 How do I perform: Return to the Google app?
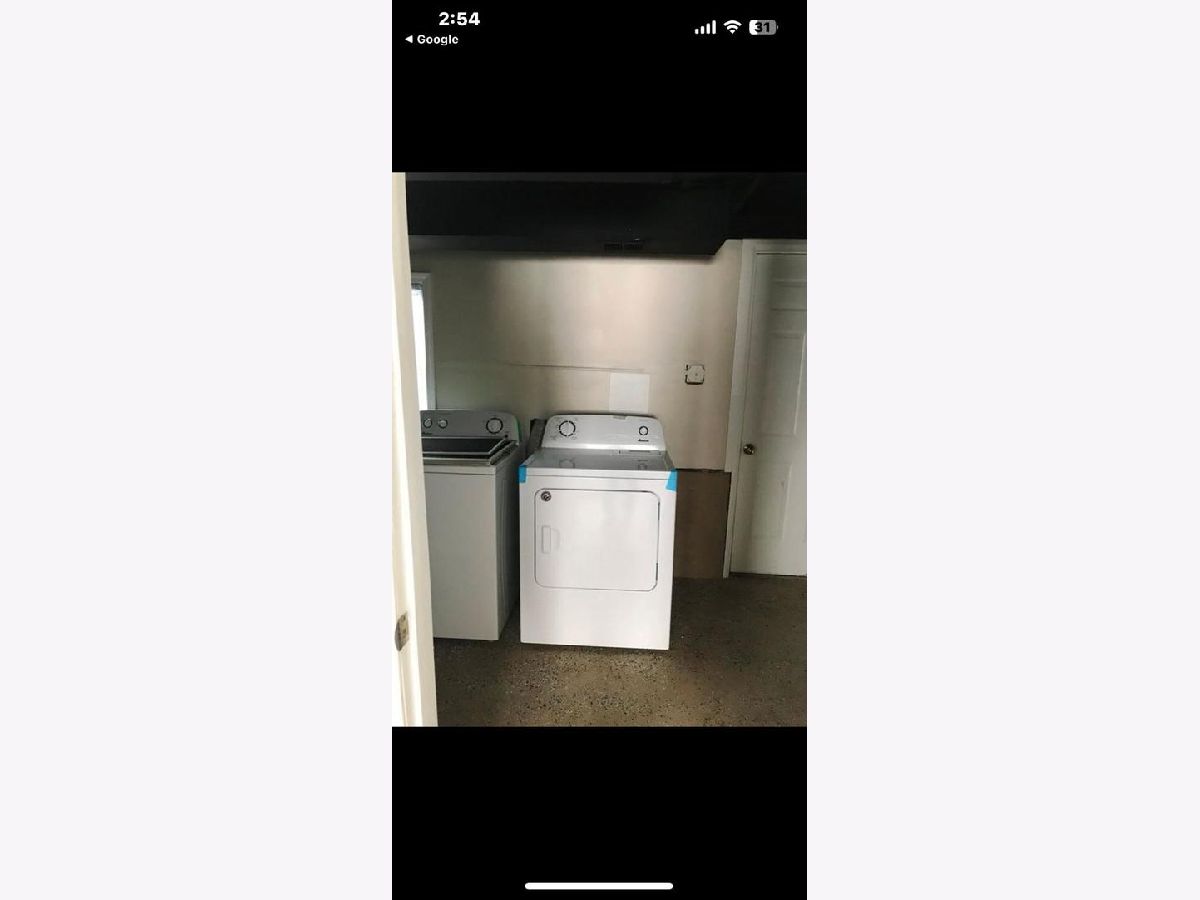(432, 39)
